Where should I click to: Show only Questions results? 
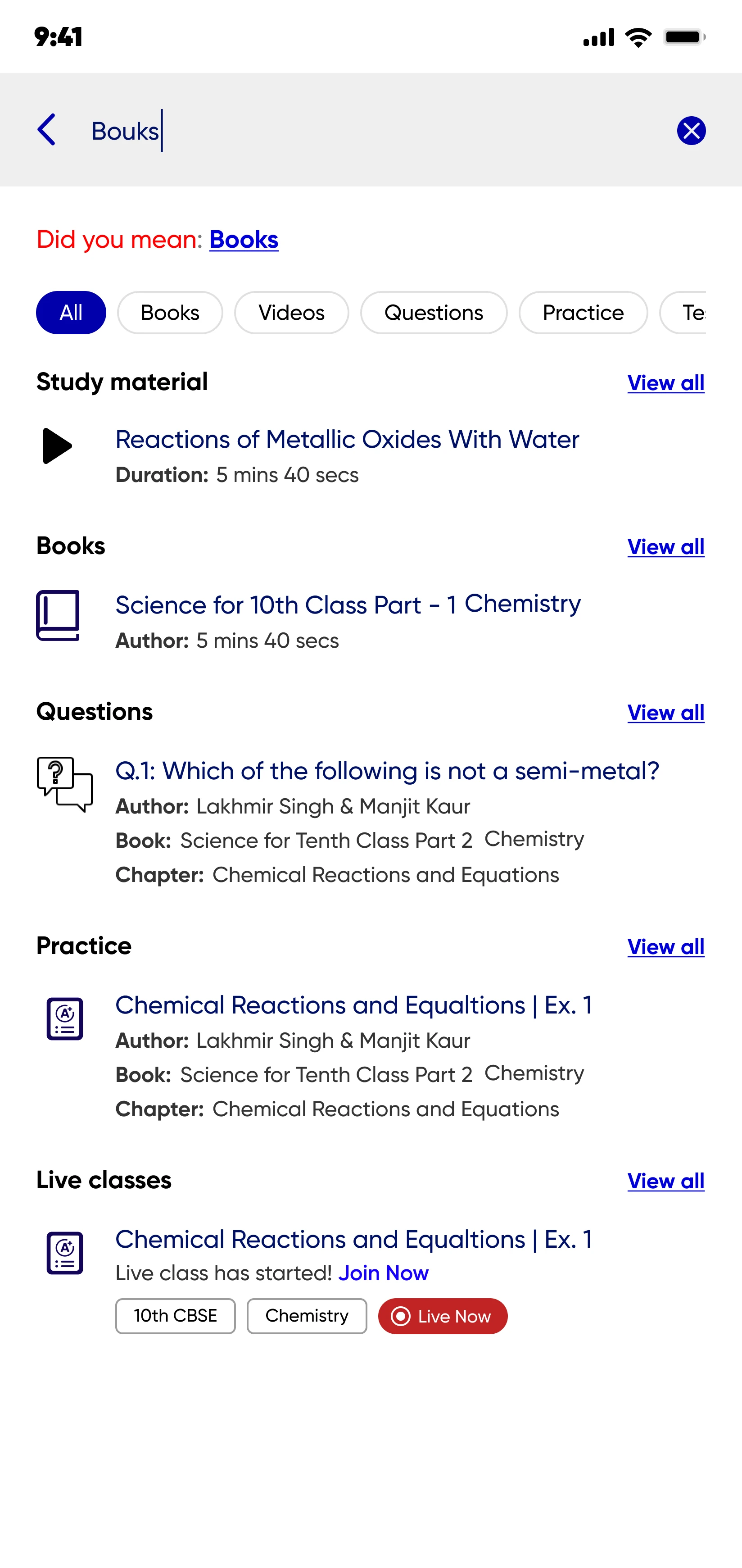click(x=434, y=312)
